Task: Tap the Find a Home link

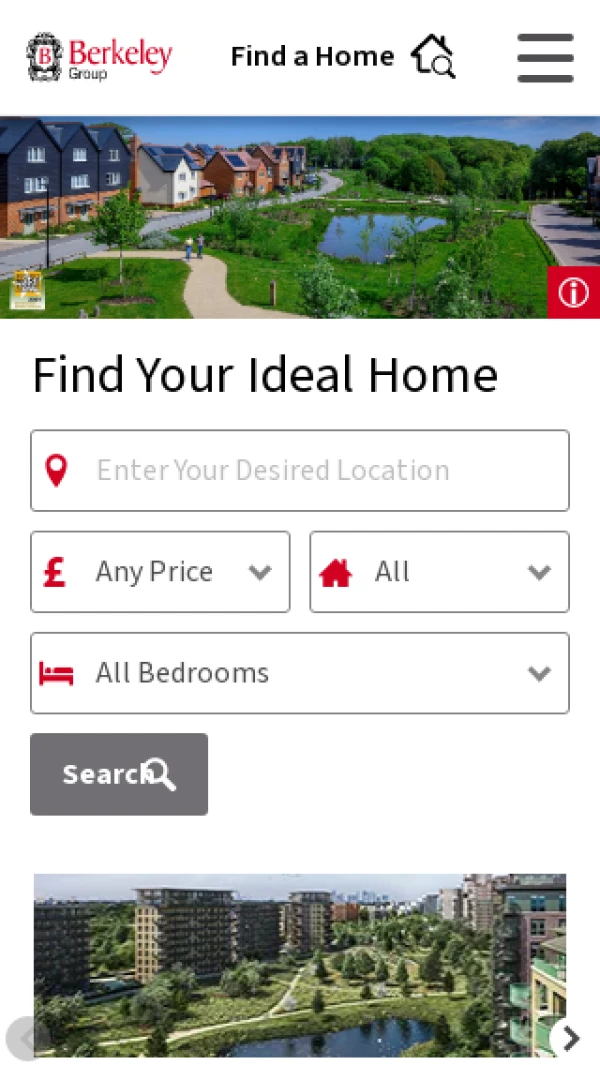Action: click(342, 56)
